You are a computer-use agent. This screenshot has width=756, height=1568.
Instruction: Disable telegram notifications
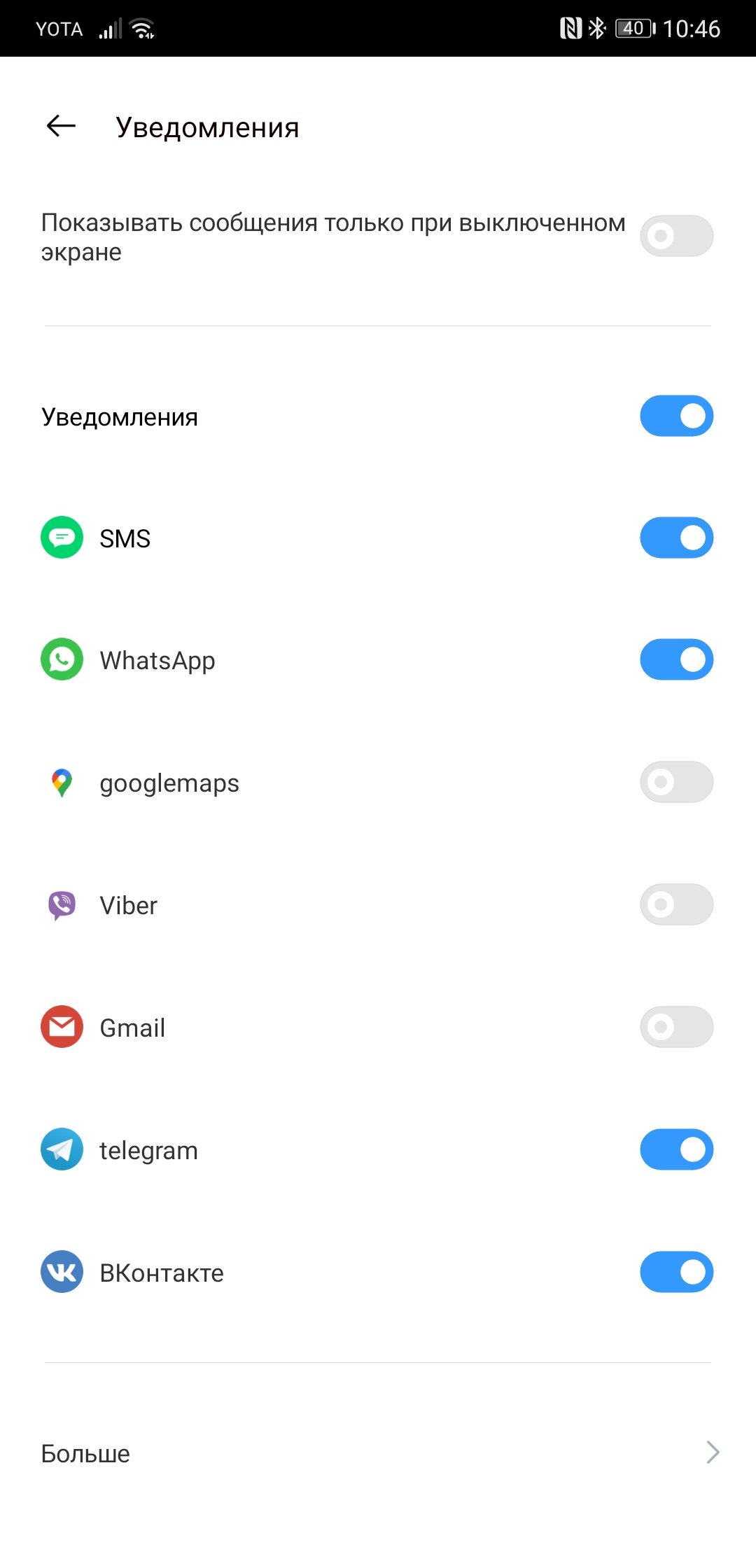pos(676,1149)
